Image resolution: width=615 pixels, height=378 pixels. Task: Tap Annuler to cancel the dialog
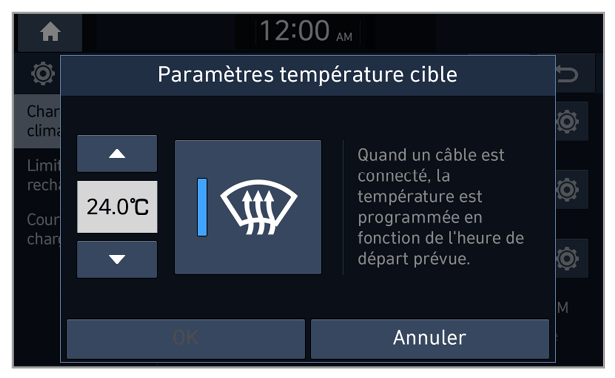[430, 338]
